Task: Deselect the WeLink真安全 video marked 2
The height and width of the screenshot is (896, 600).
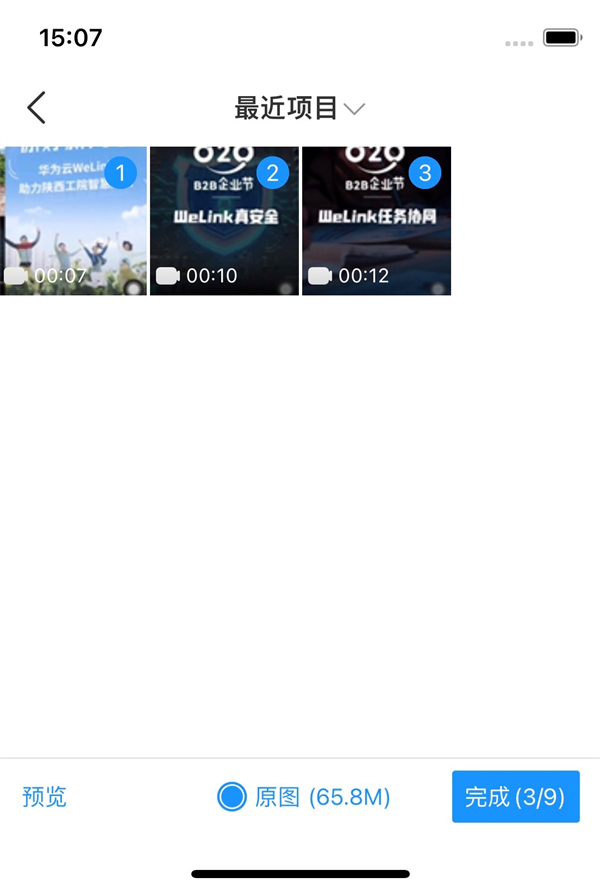Action: pyautogui.click(x=272, y=173)
